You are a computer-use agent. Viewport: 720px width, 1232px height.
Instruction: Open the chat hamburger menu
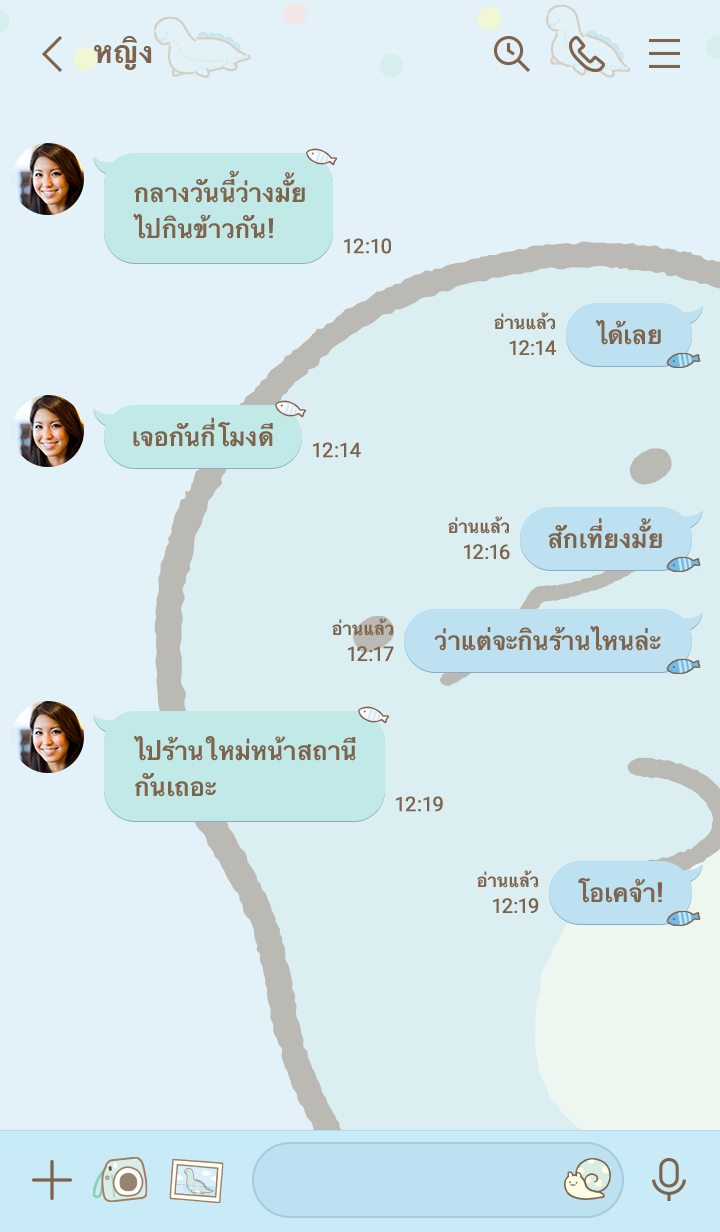coord(664,53)
